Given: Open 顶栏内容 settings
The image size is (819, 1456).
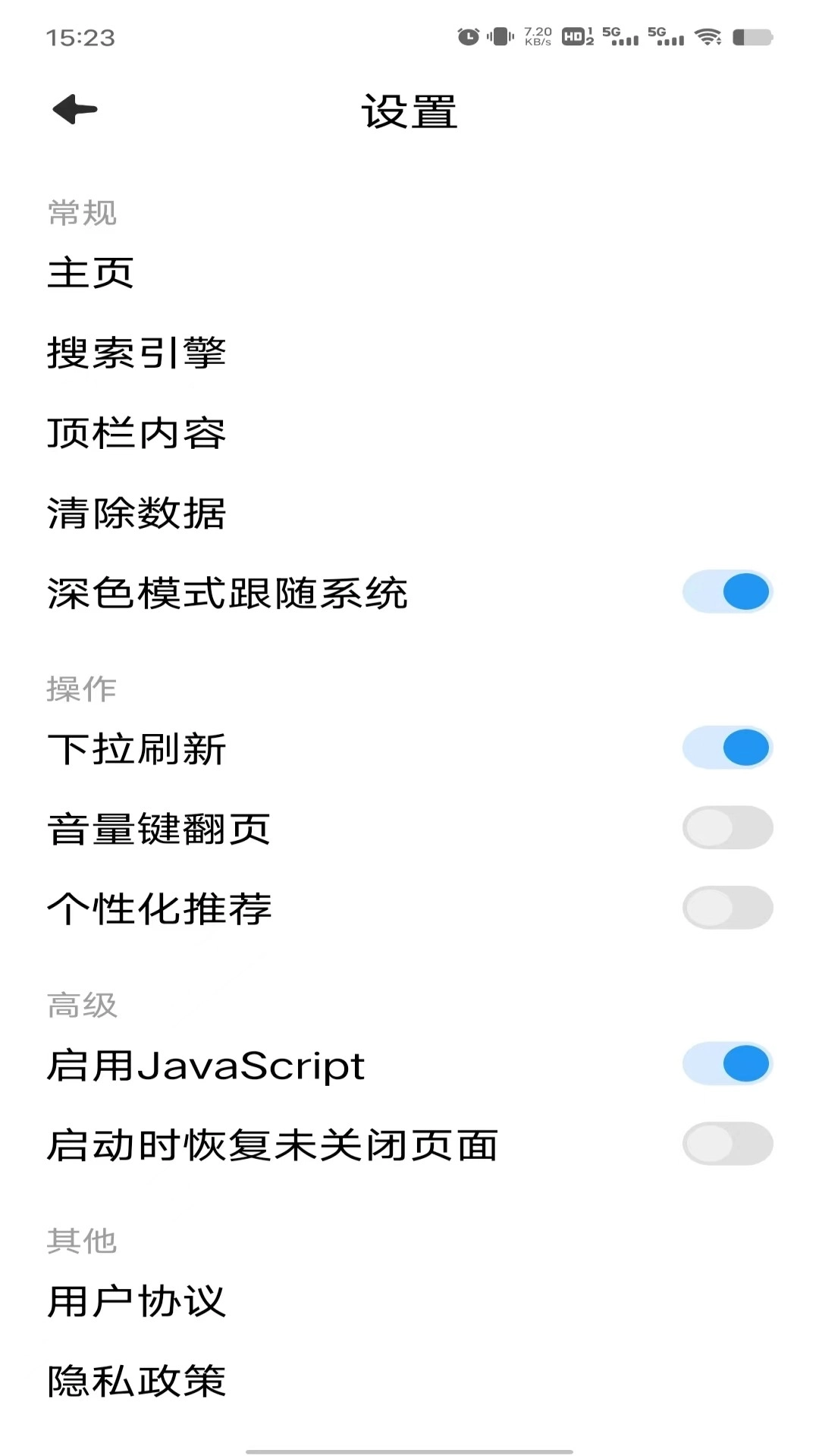Looking at the screenshot, I should click(x=136, y=433).
